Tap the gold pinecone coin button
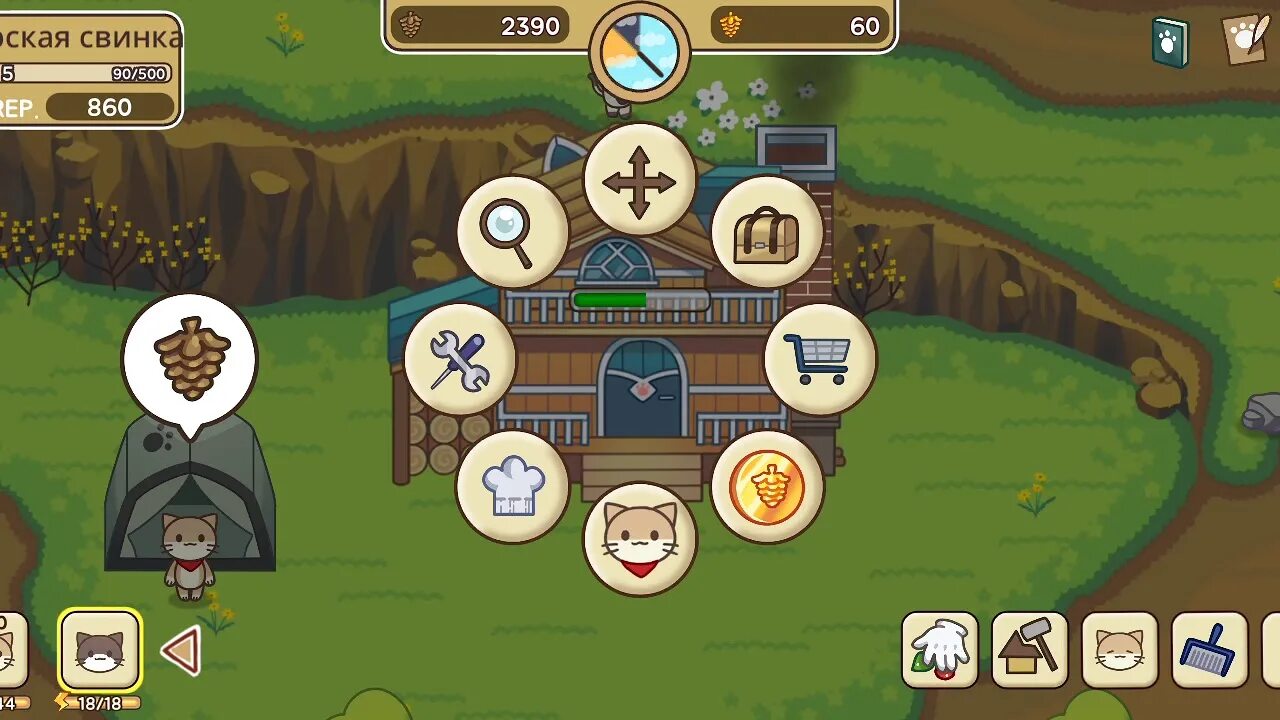Image resolution: width=1280 pixels, height=720 pixels. click(x=767, y=486)
